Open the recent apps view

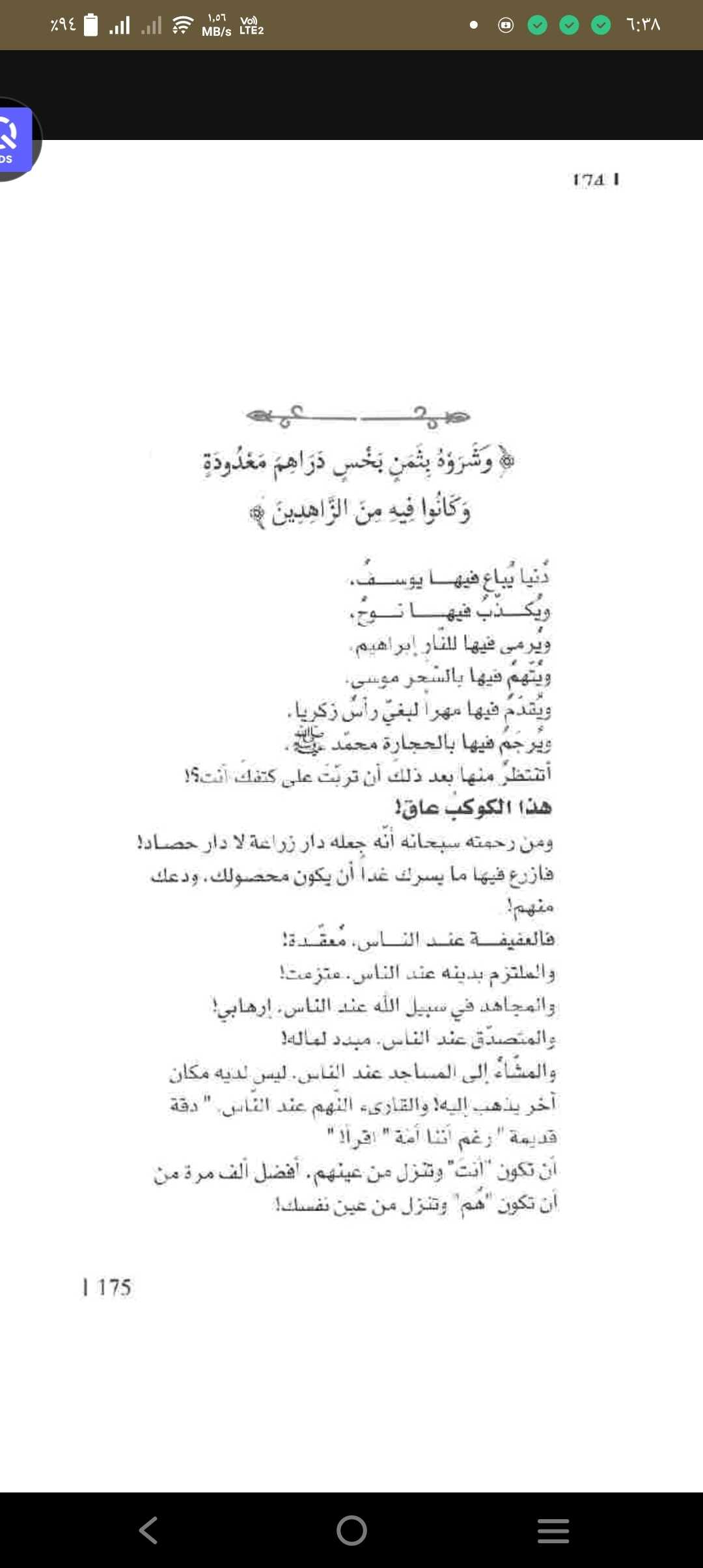pos(553,1530)
